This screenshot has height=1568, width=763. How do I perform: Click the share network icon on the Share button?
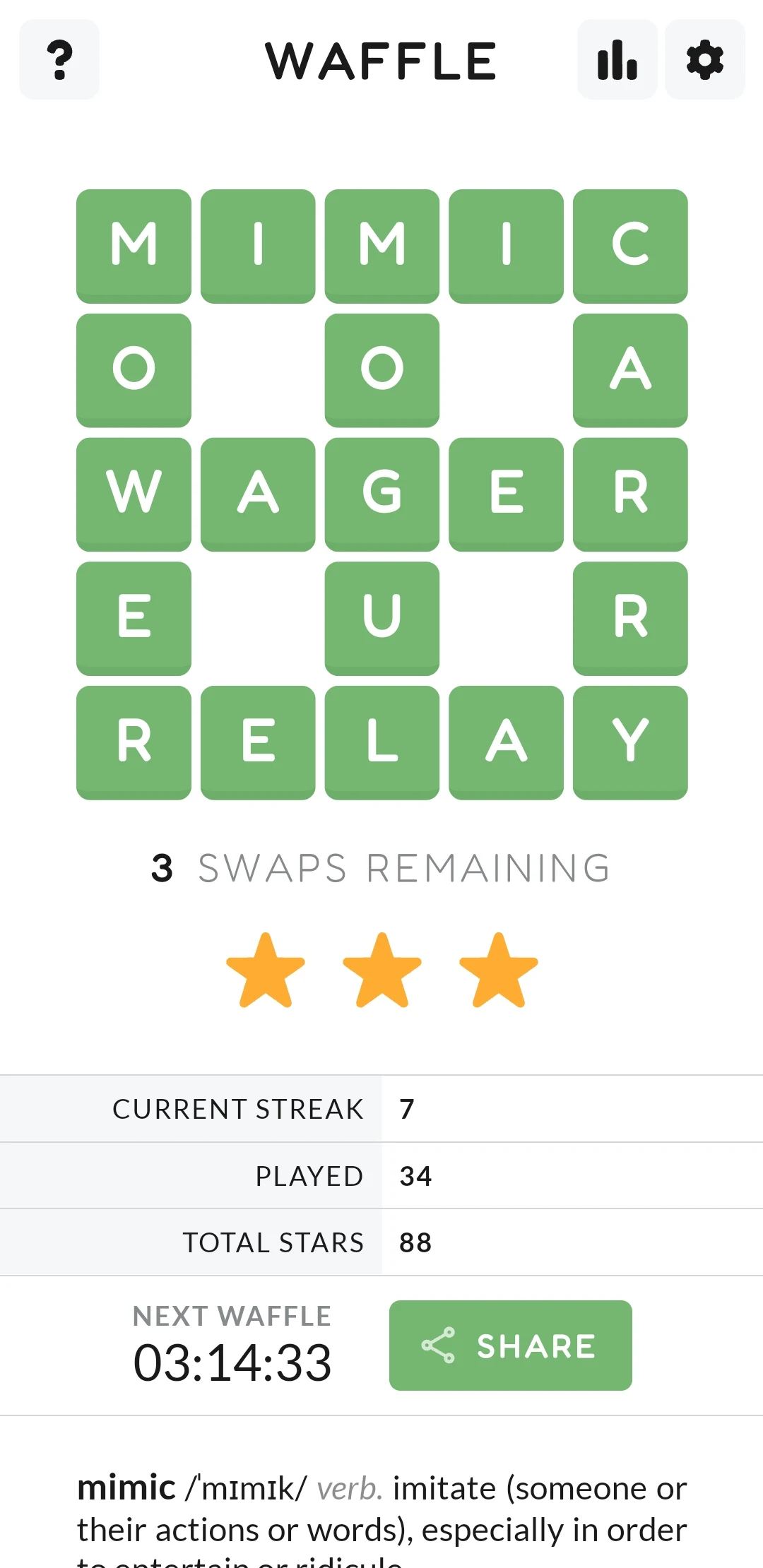[x=439, y=1344]
